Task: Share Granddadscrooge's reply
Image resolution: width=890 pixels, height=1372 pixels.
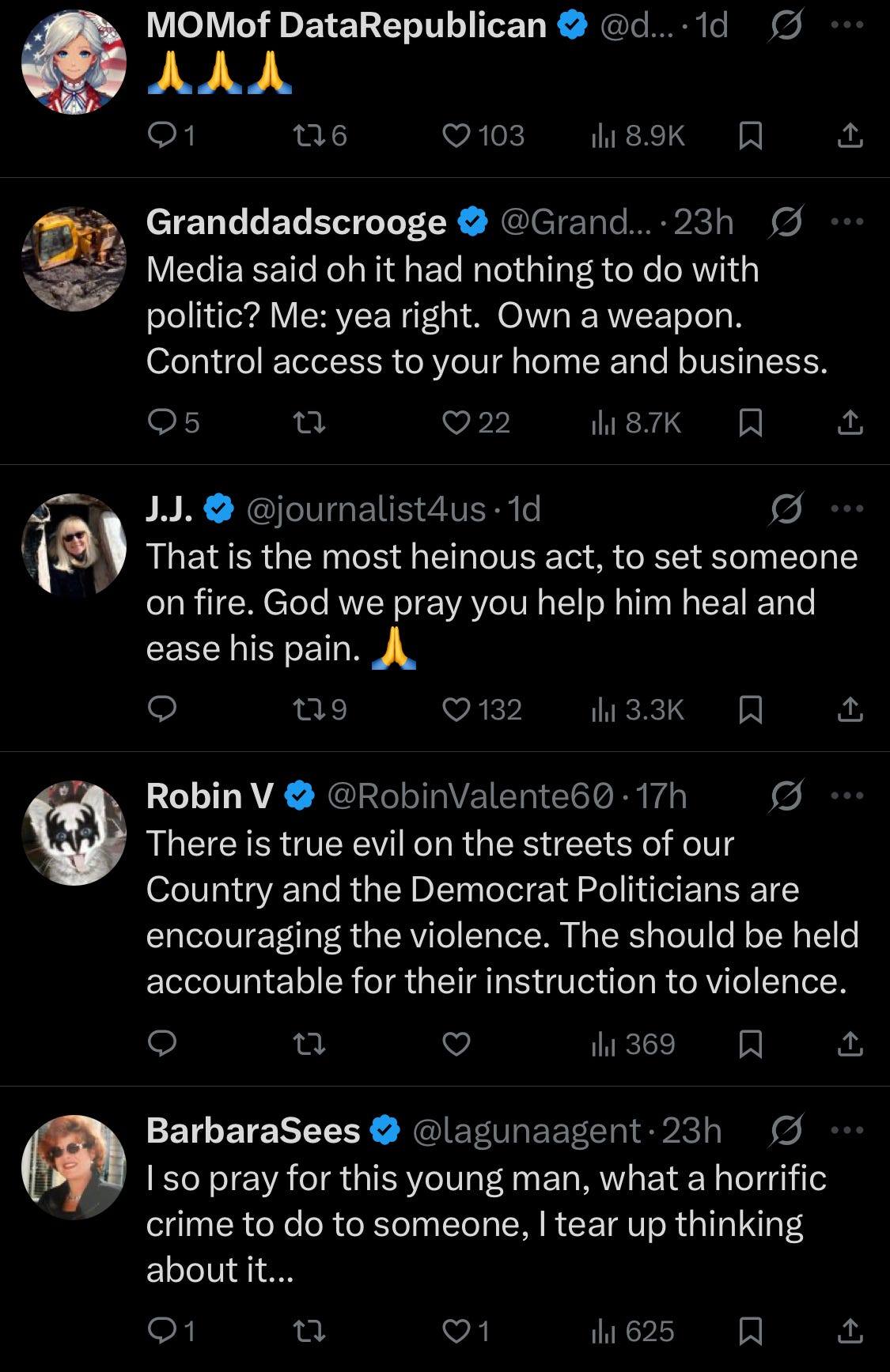Action: (x=850, y=422)
